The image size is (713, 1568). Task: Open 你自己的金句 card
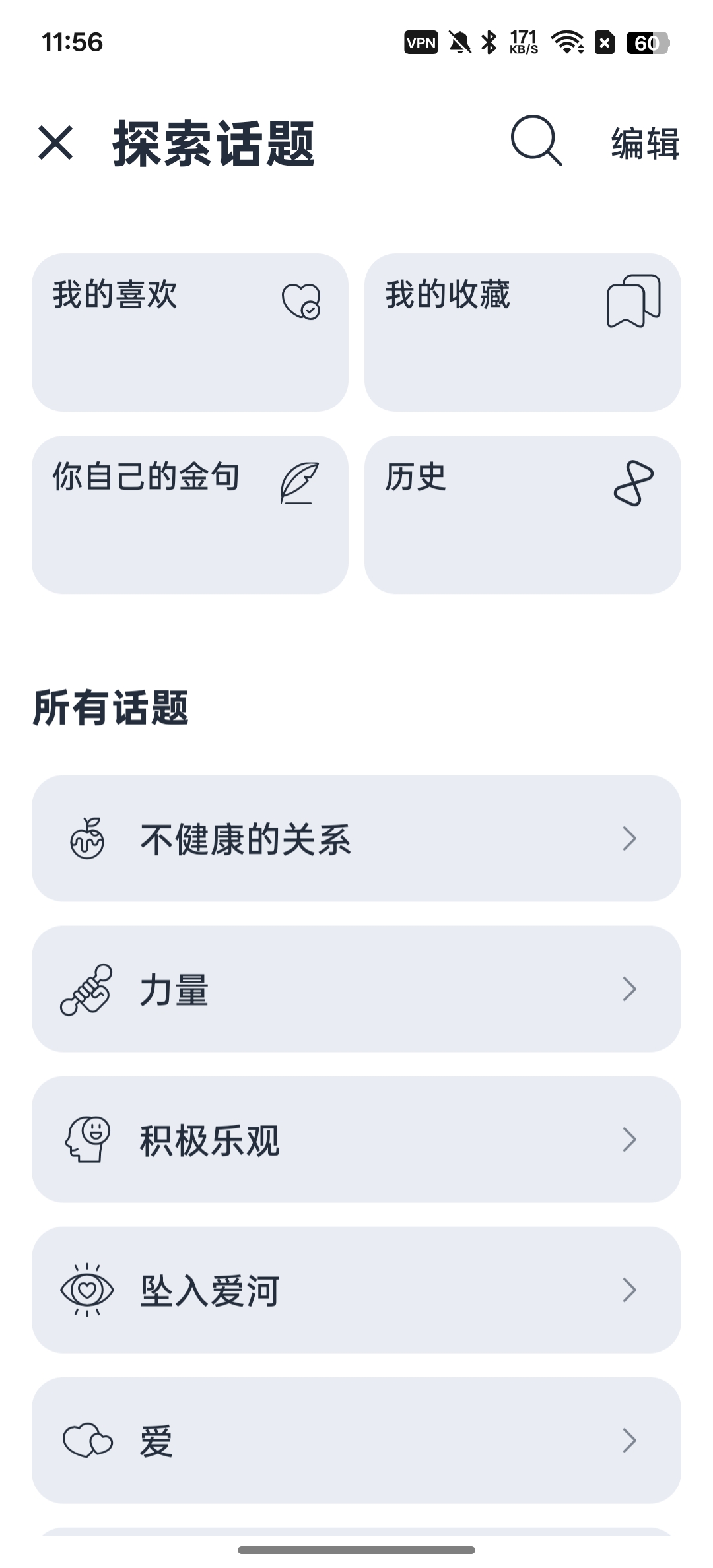coord(190,515)
